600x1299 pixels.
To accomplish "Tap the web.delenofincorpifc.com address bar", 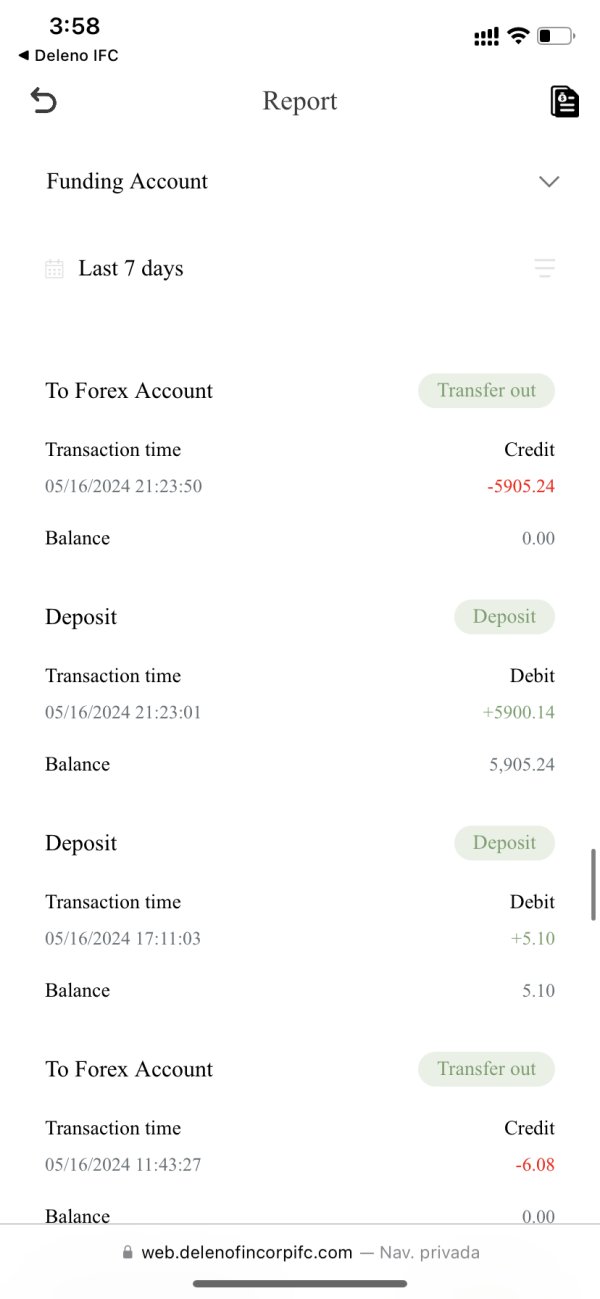I will tap(300, 1252).
